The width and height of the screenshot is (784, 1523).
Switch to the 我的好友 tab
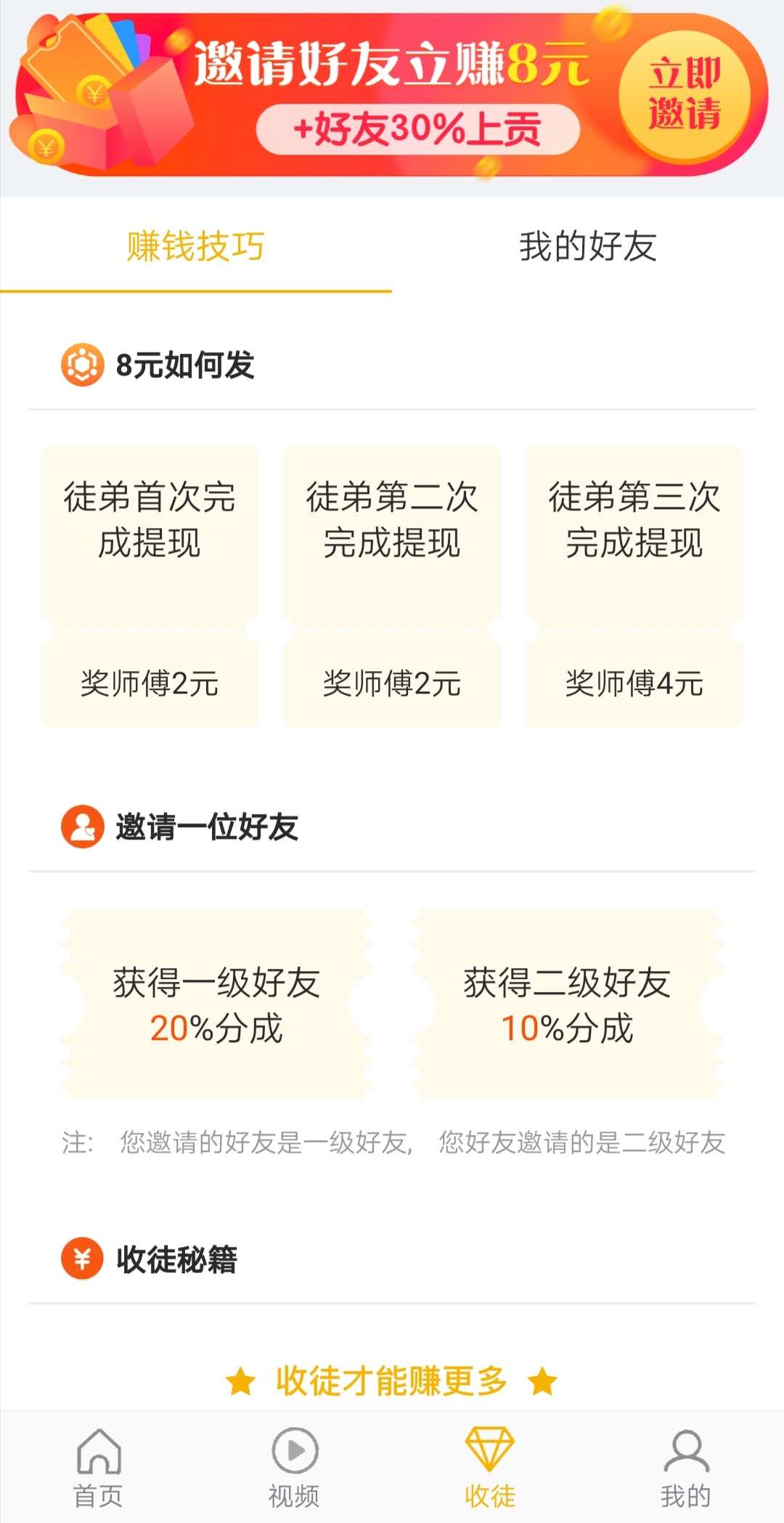point(588,246)
